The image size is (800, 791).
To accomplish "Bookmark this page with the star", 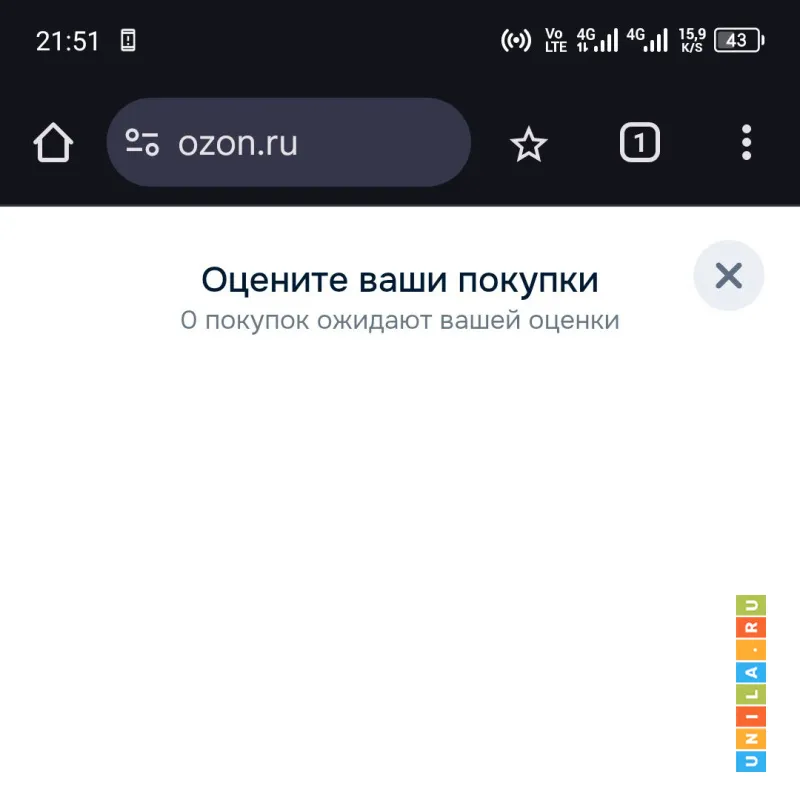I will (x=529, y=145).
